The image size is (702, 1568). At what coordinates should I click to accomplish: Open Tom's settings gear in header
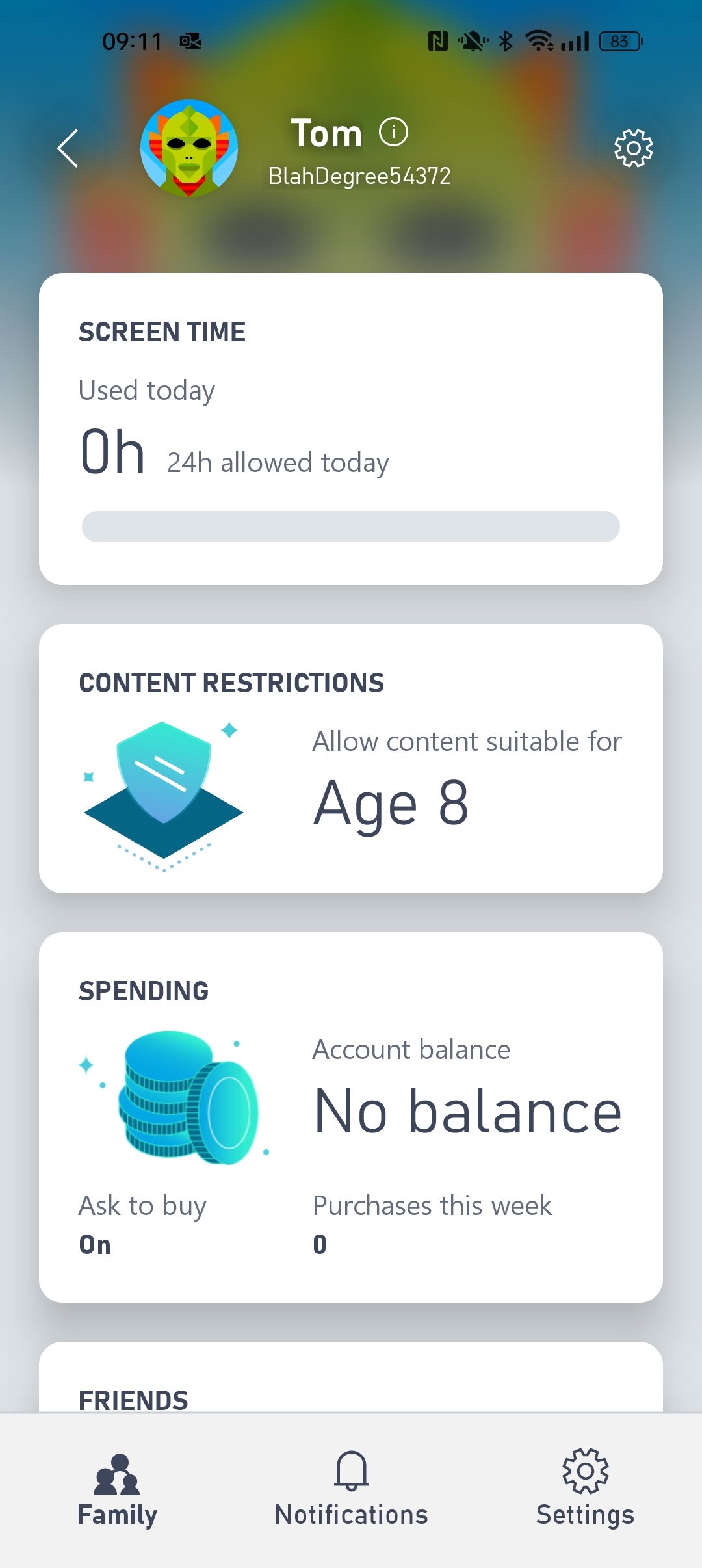click(x=633, y=148)
